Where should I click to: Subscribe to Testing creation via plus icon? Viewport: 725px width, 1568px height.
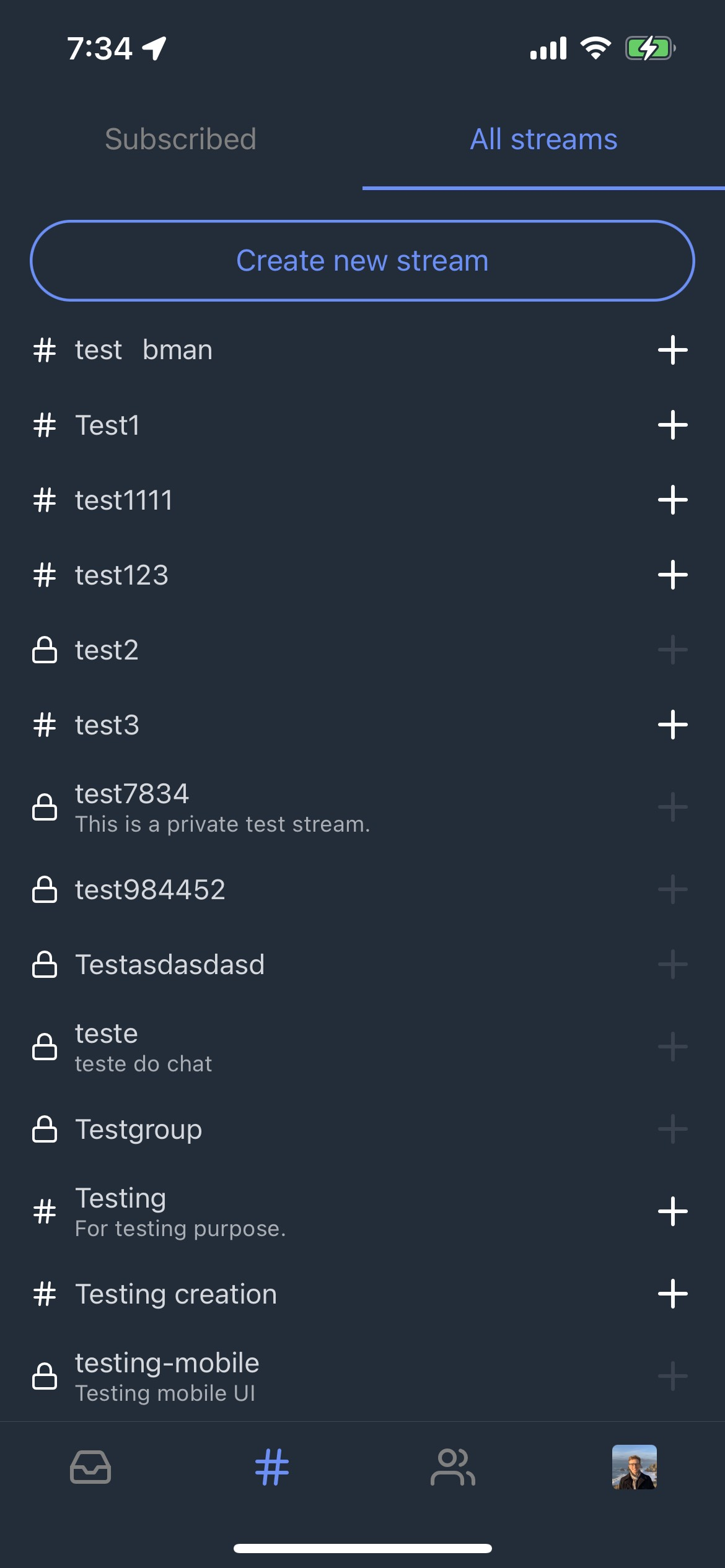pos(674,1293)
